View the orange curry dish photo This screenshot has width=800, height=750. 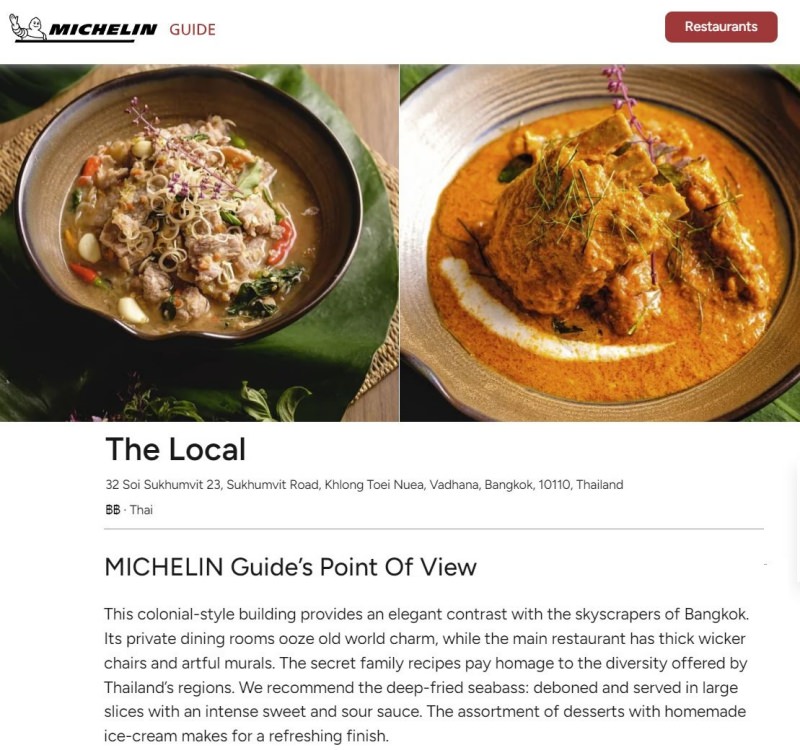600,242
